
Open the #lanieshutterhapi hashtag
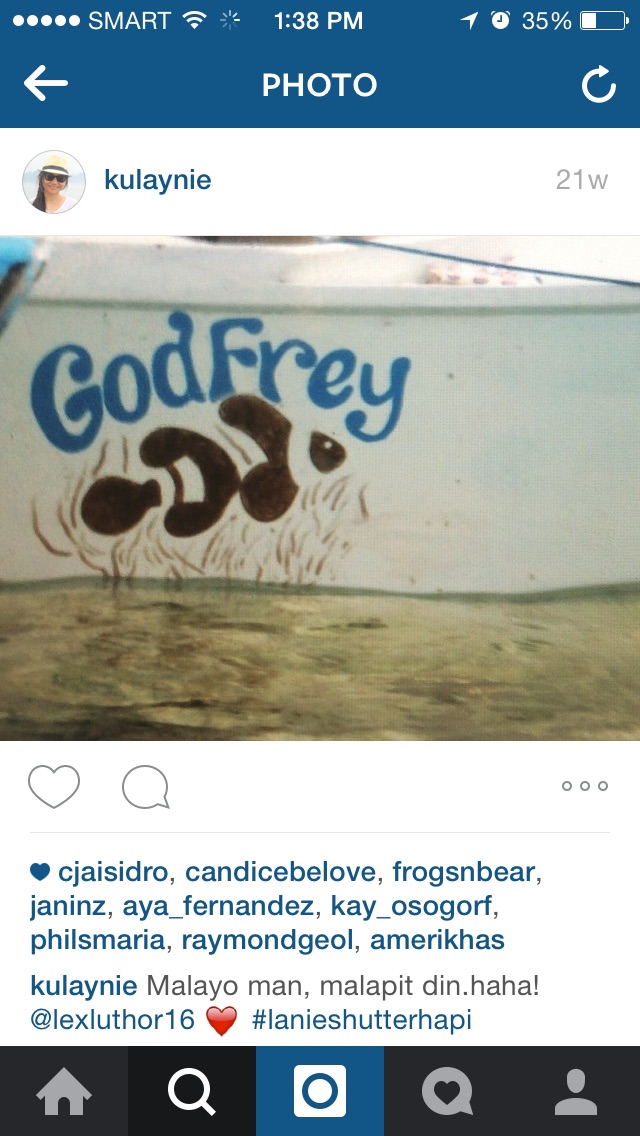coord(361,1020)
